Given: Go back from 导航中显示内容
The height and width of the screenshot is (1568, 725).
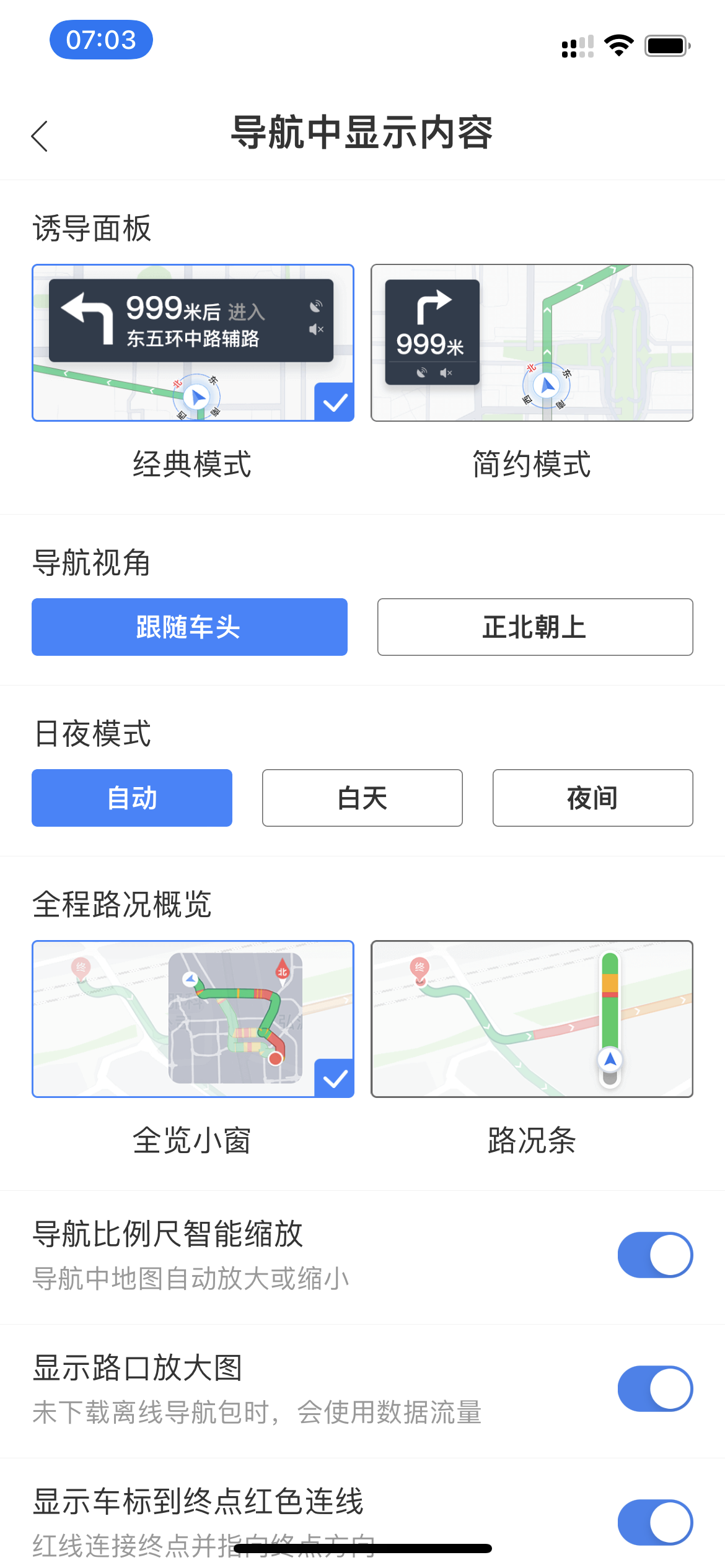Looking at the screenshot, I should click(40, 136).
